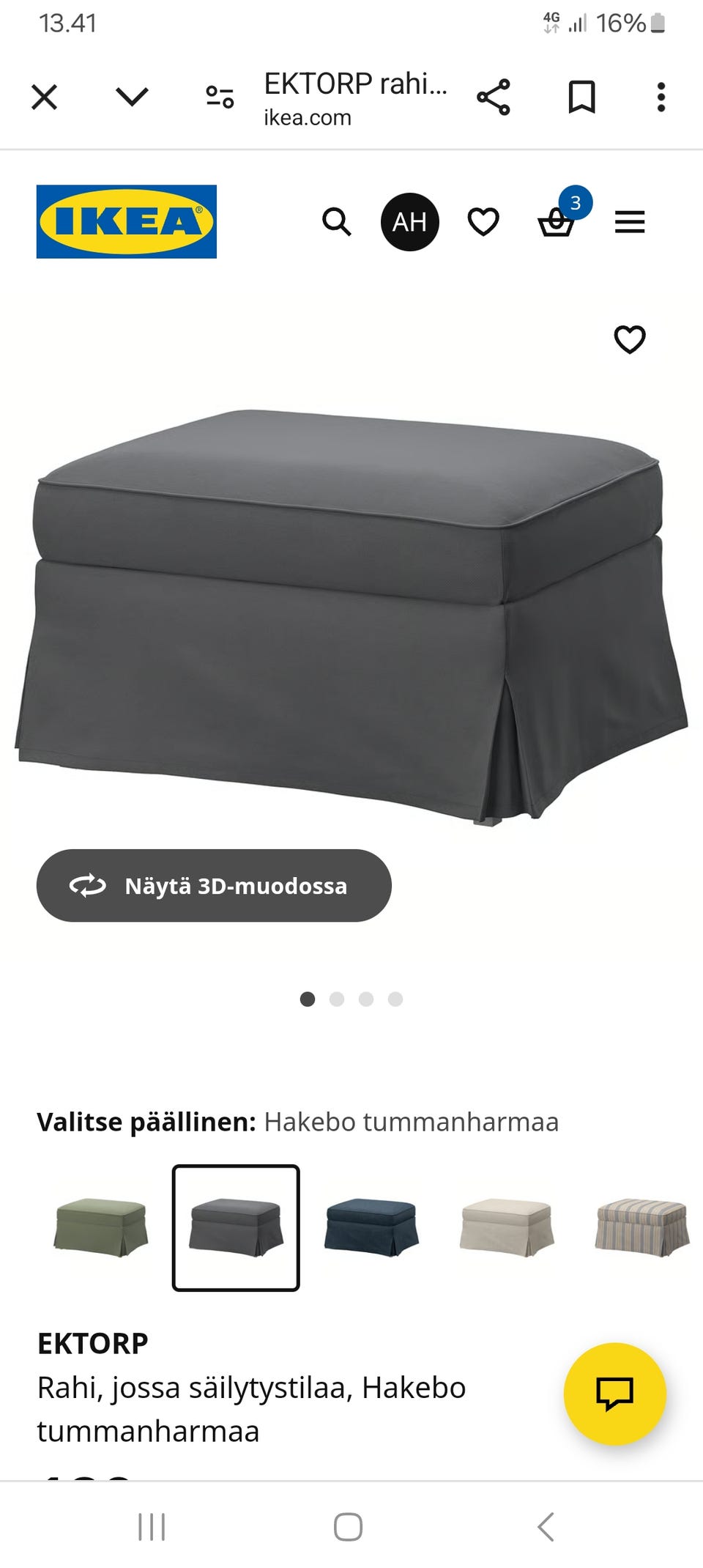Open the AH account profile
703x1568 pixels.
411,221
